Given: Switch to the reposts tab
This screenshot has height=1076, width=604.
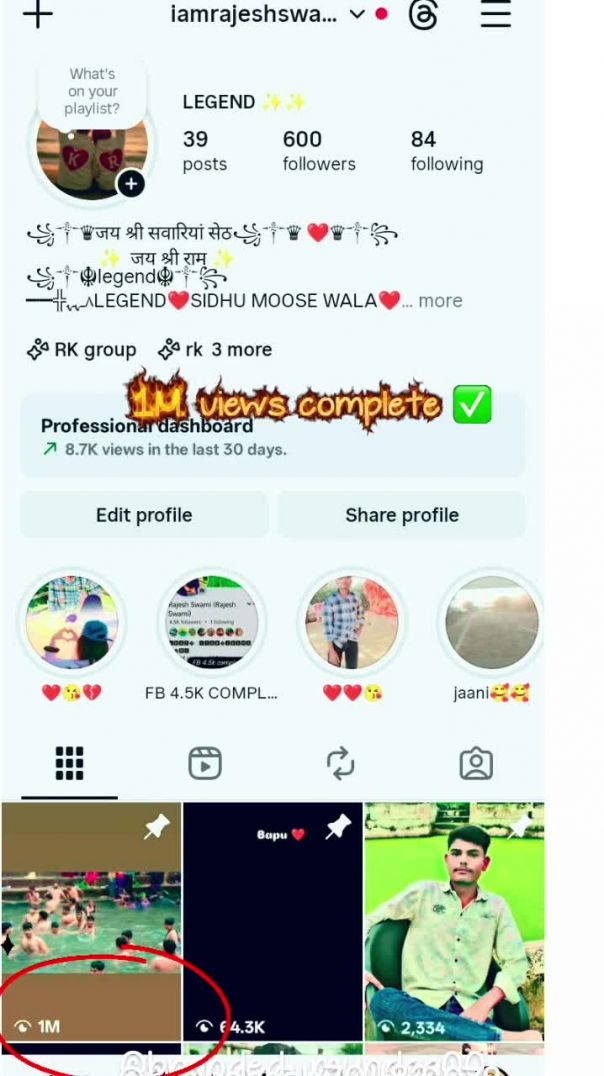Looking at the screenshot, I should tap(341, 764).
